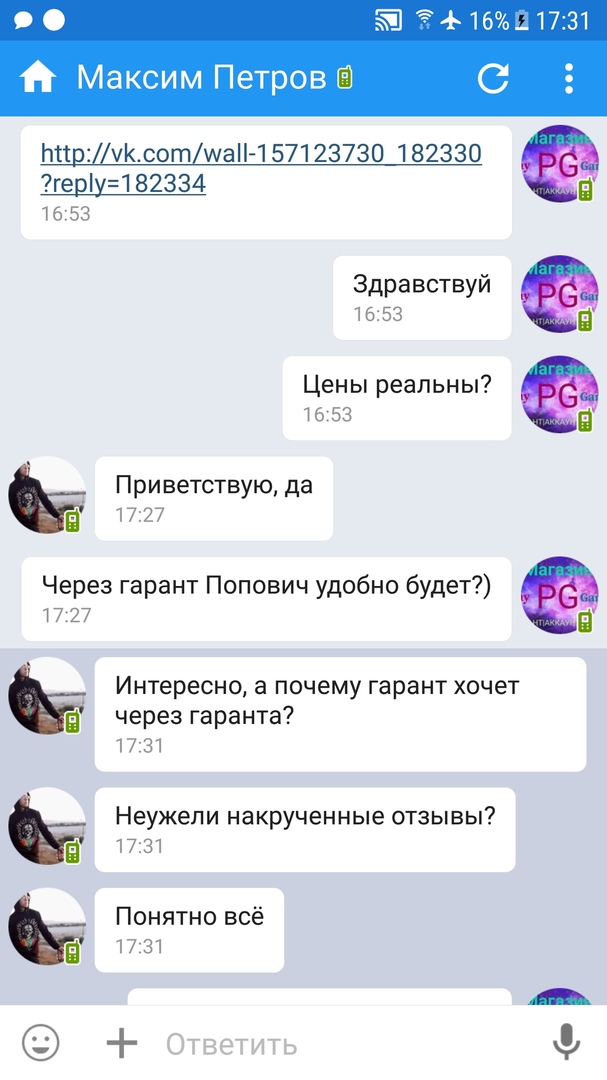Screen dimensions: 607x1080
Task: Open the three-dot overflow menu
Action: coord(568,77)
